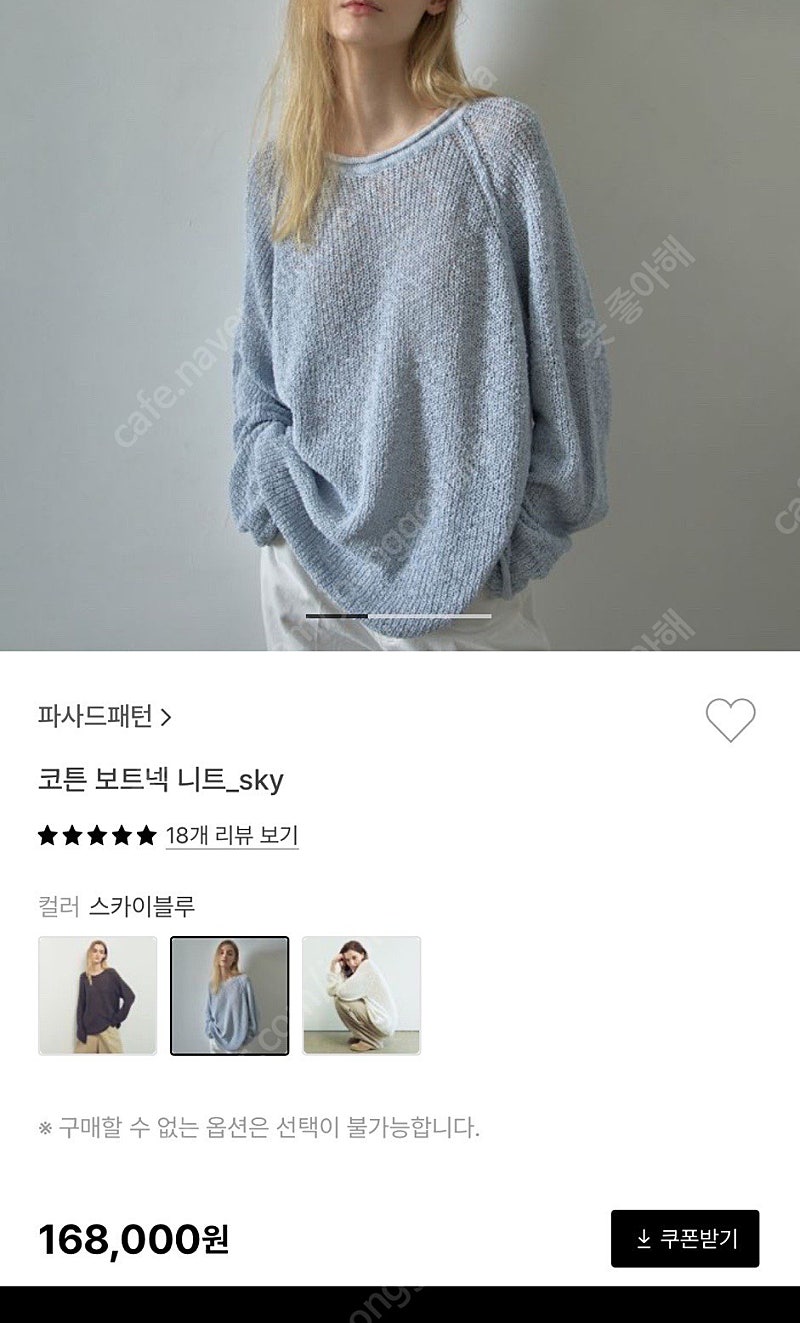The height and width of the screenshot is (1323, 800).
Task: Open the 파사드패턴 brand page
Action: point(105,716)
